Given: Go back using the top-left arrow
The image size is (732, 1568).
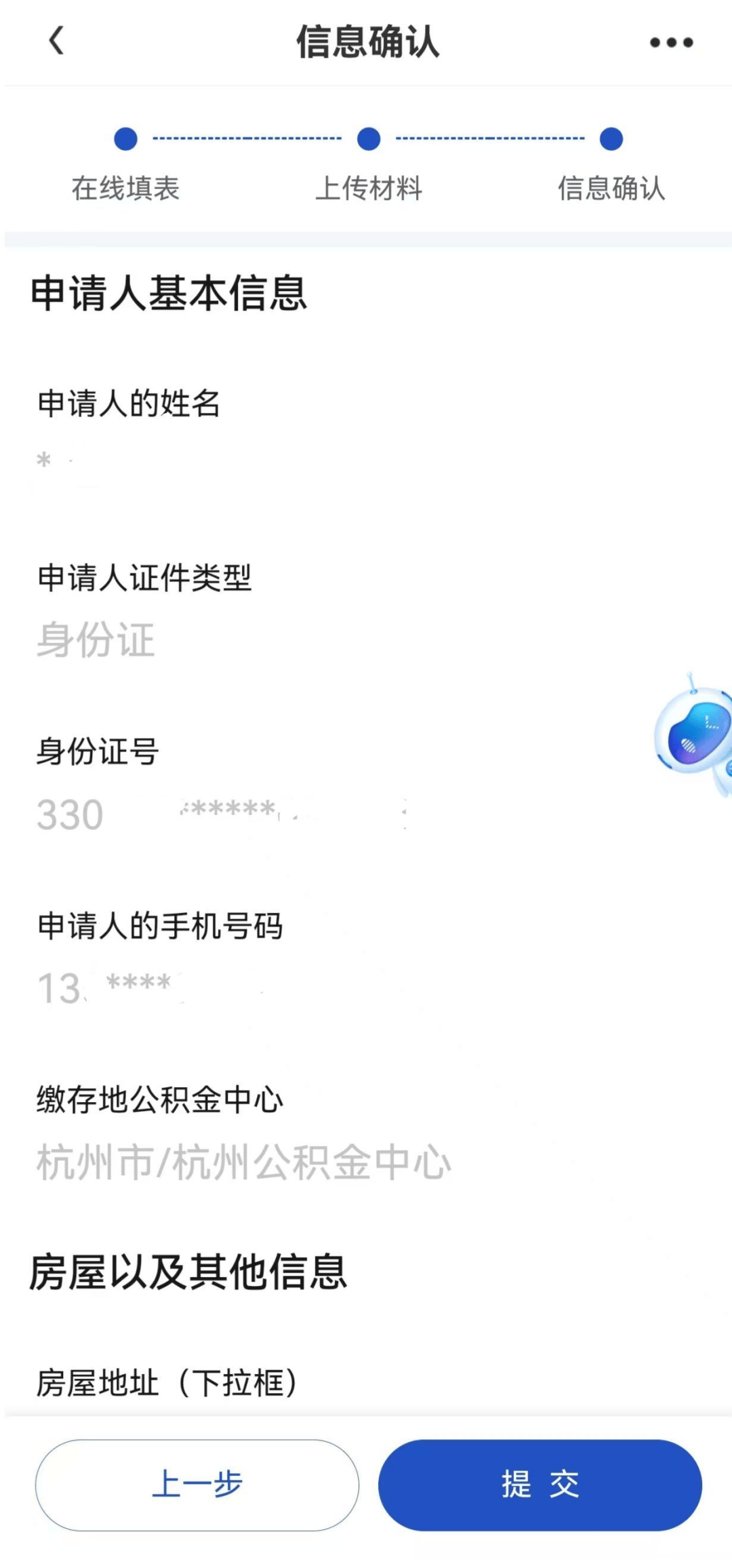Looking at the screenshot, I should 57,41.
